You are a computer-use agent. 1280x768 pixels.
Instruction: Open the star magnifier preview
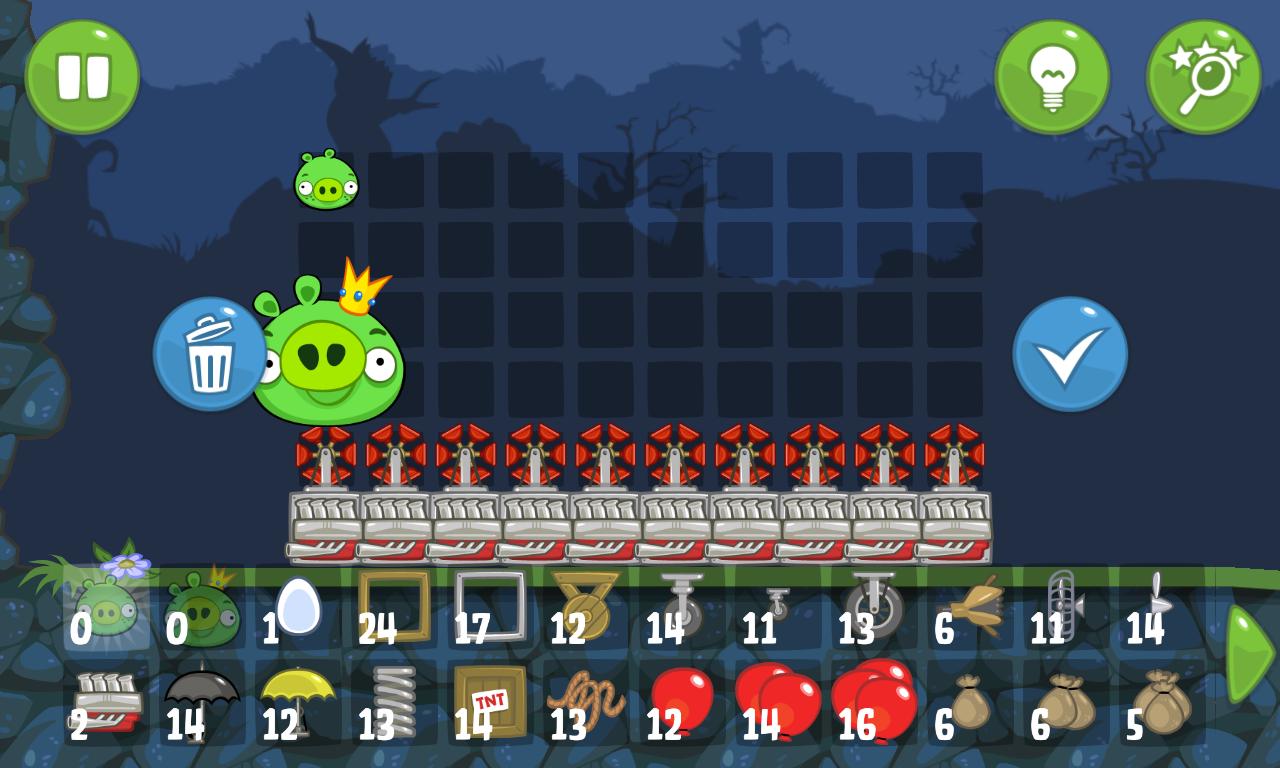(x=1204, y=77)
